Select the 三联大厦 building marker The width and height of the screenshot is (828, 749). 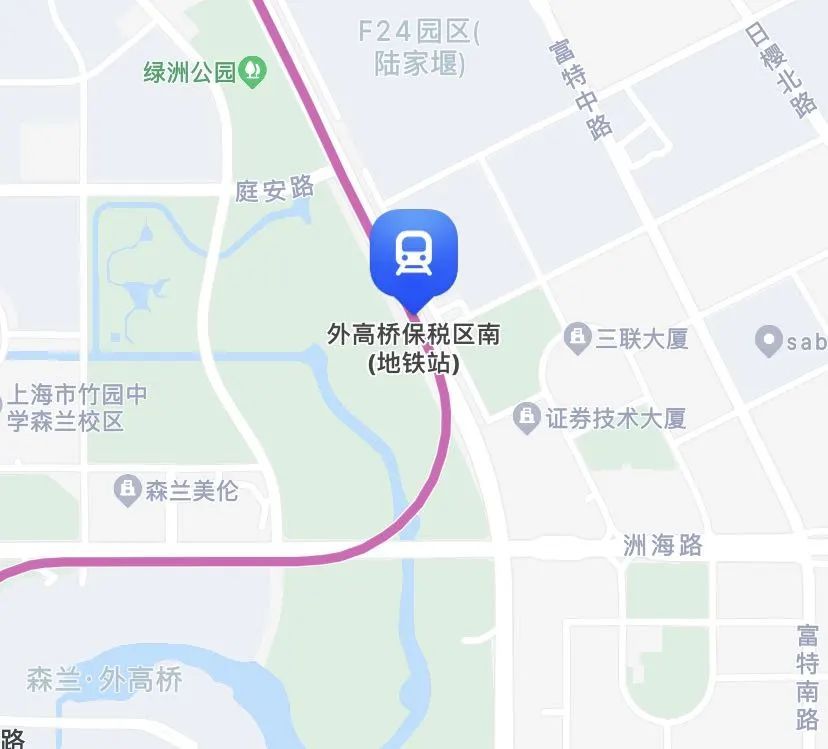[x=577, y=338]
